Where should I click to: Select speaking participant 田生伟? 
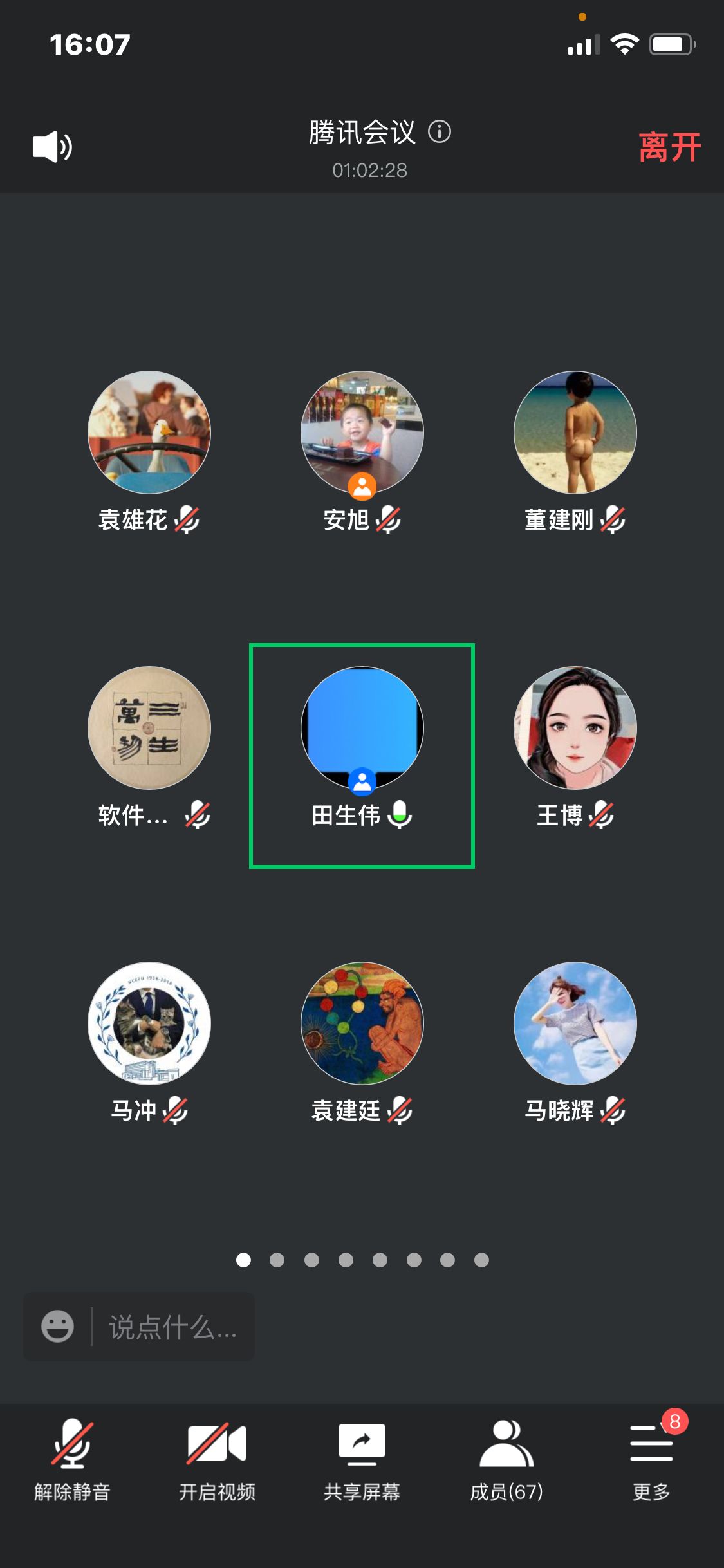tap(362, 728)
